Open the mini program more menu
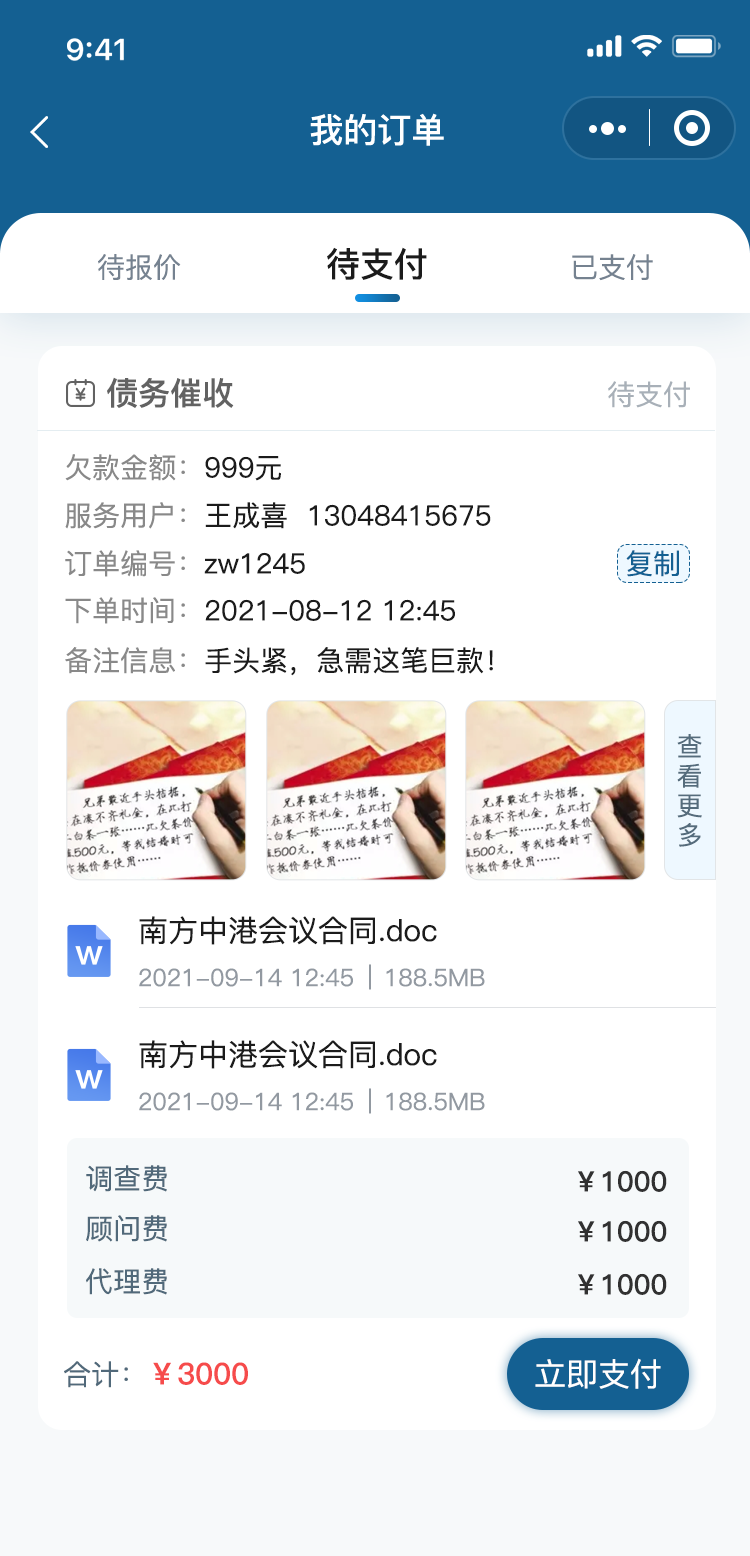This screenshot has height=1556, width=750. (607, 129)
